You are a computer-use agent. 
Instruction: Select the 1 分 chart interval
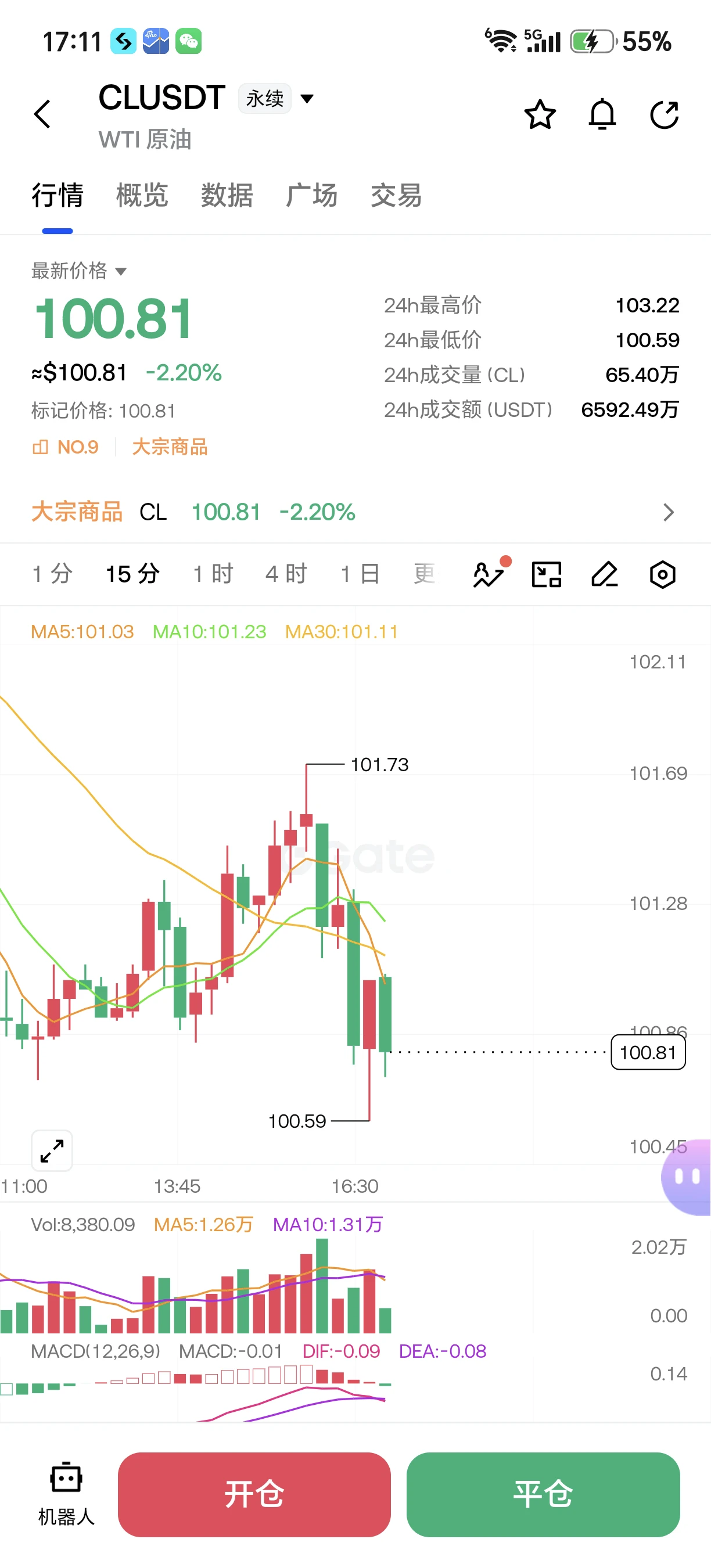52,573
